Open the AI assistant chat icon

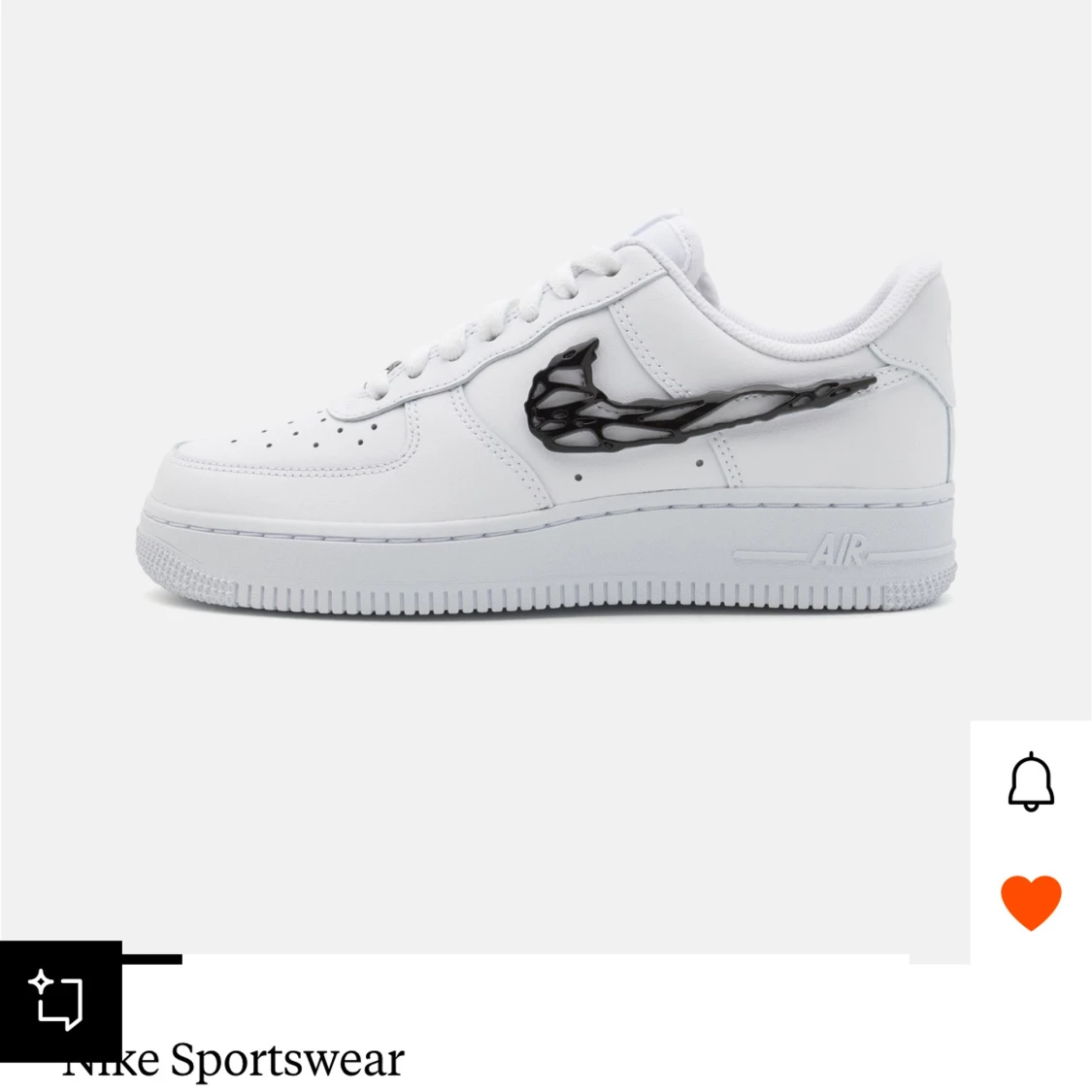click(60, 1001)
